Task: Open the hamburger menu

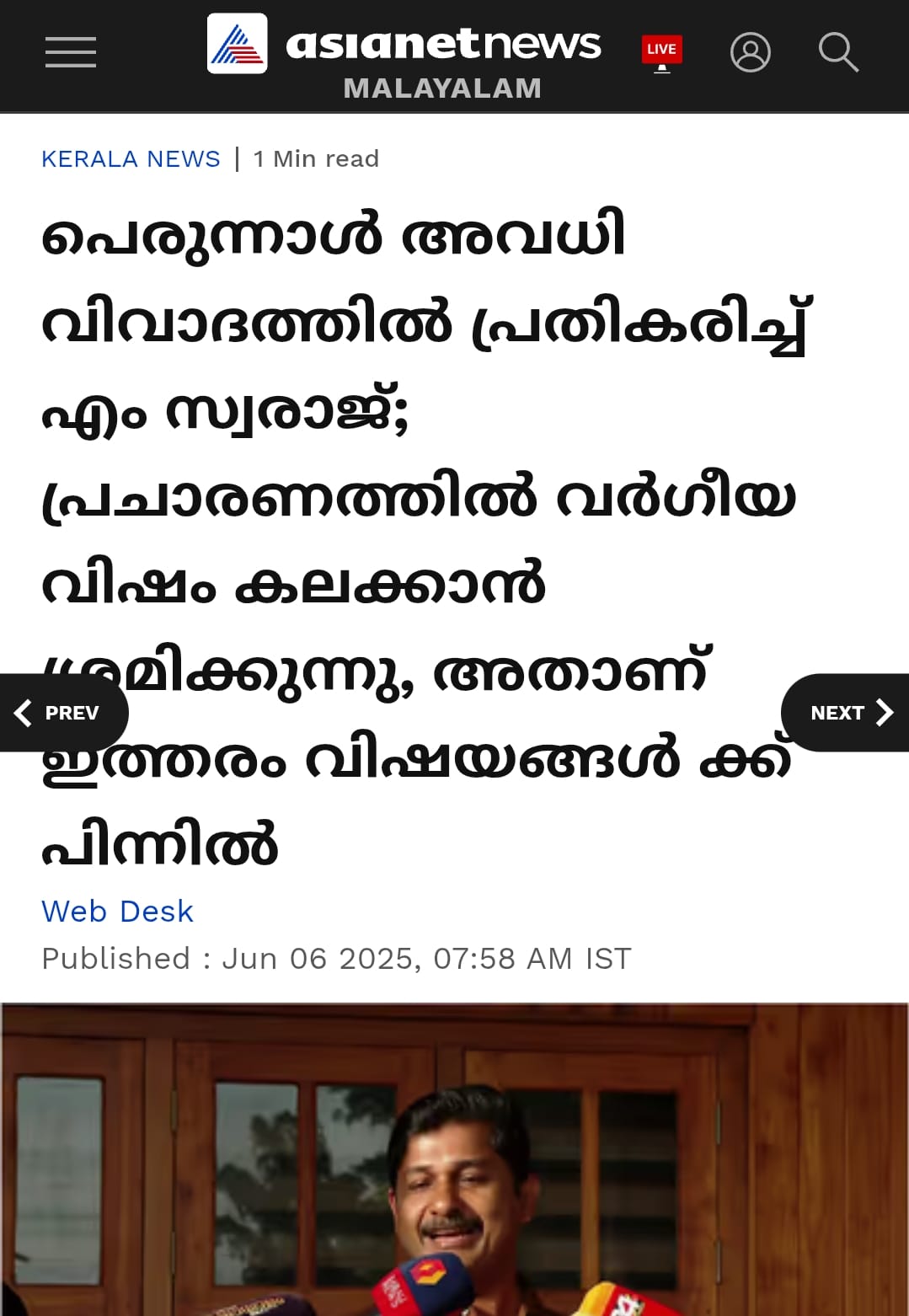Action: (71, 52)
